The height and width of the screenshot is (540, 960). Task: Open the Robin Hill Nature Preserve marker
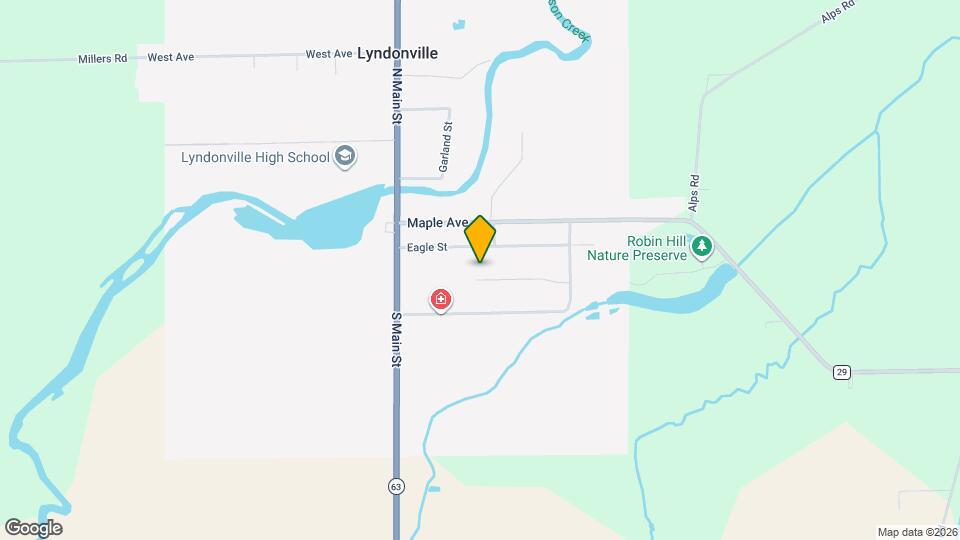[703, 247]
